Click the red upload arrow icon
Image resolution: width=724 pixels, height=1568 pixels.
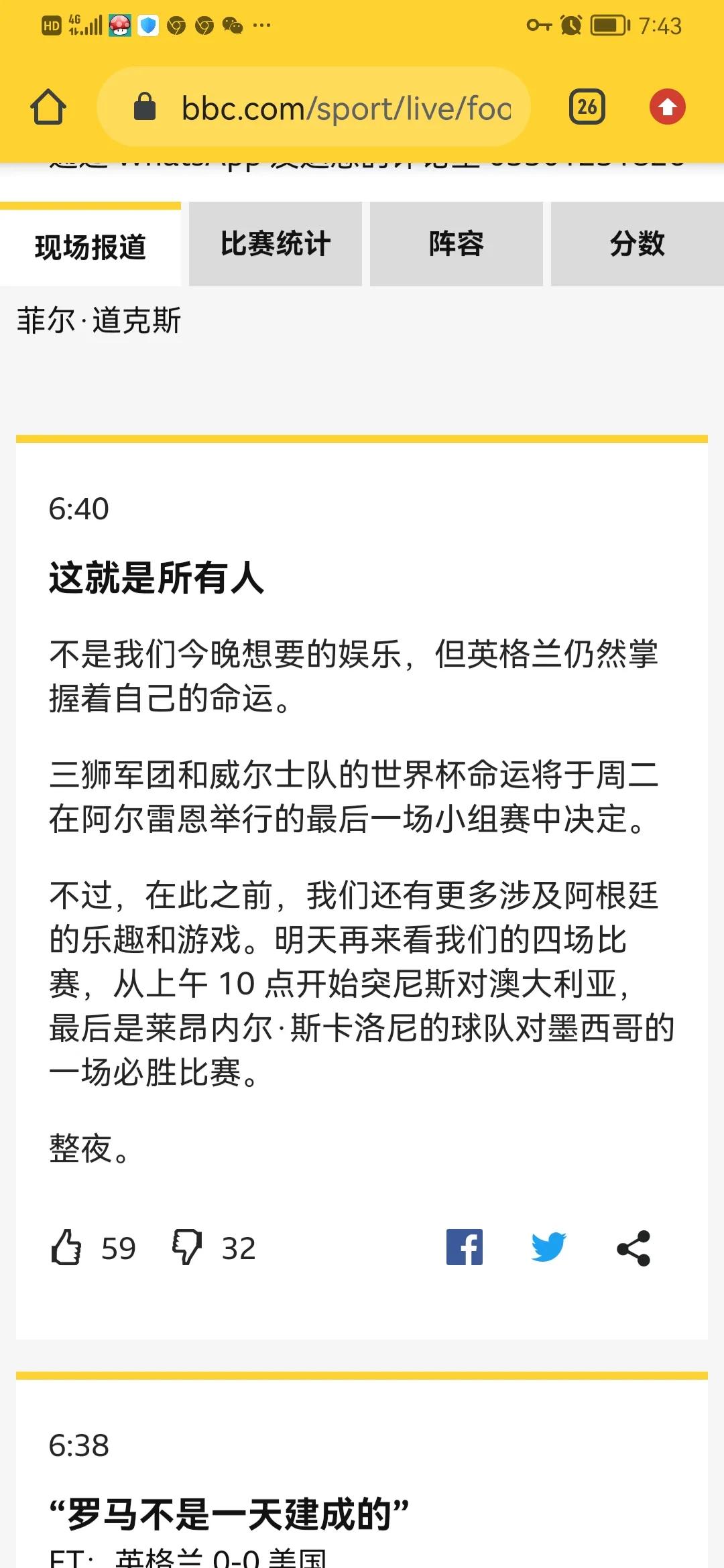(x=668, y=106)
